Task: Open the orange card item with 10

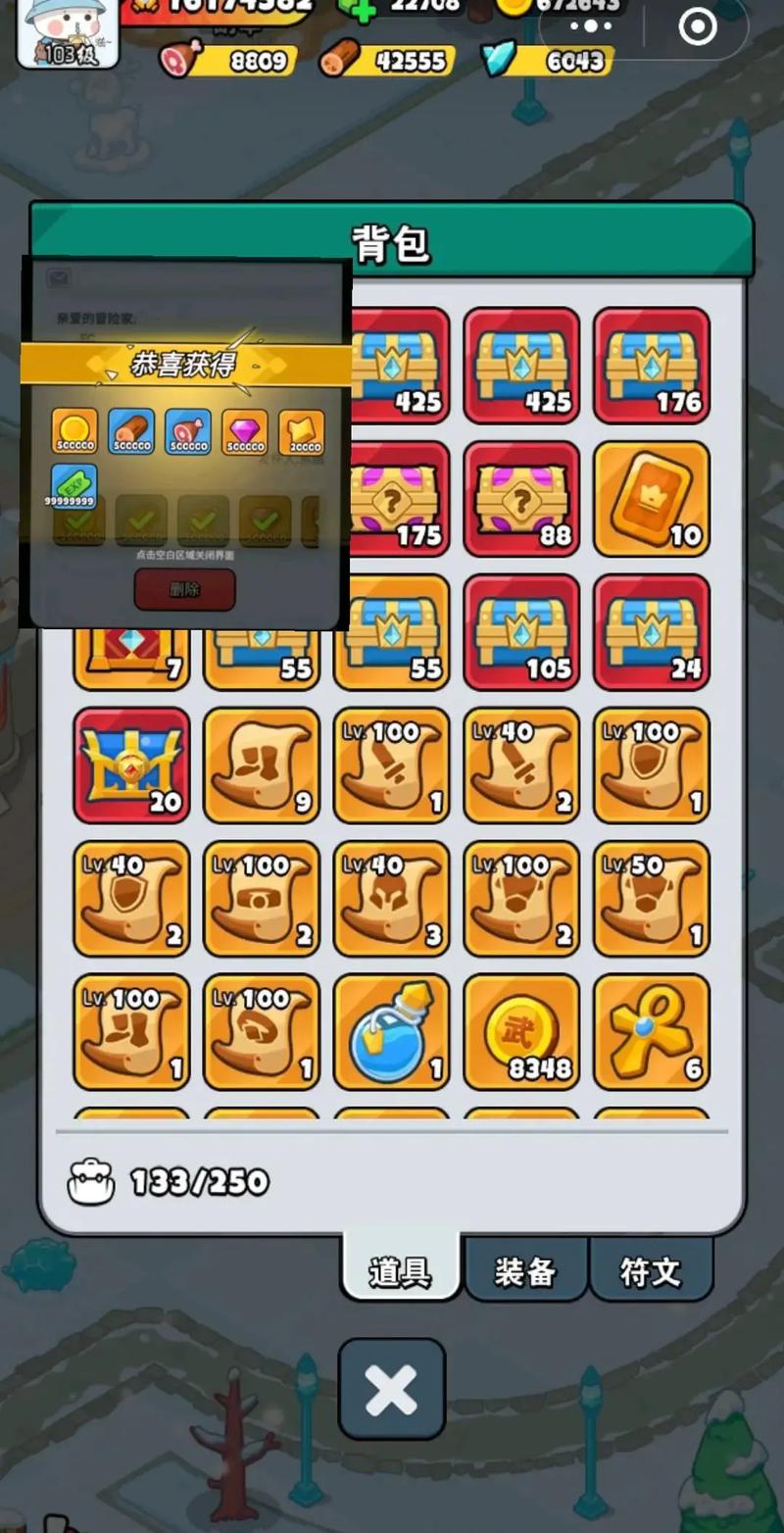Action: (x=652, y=498)
